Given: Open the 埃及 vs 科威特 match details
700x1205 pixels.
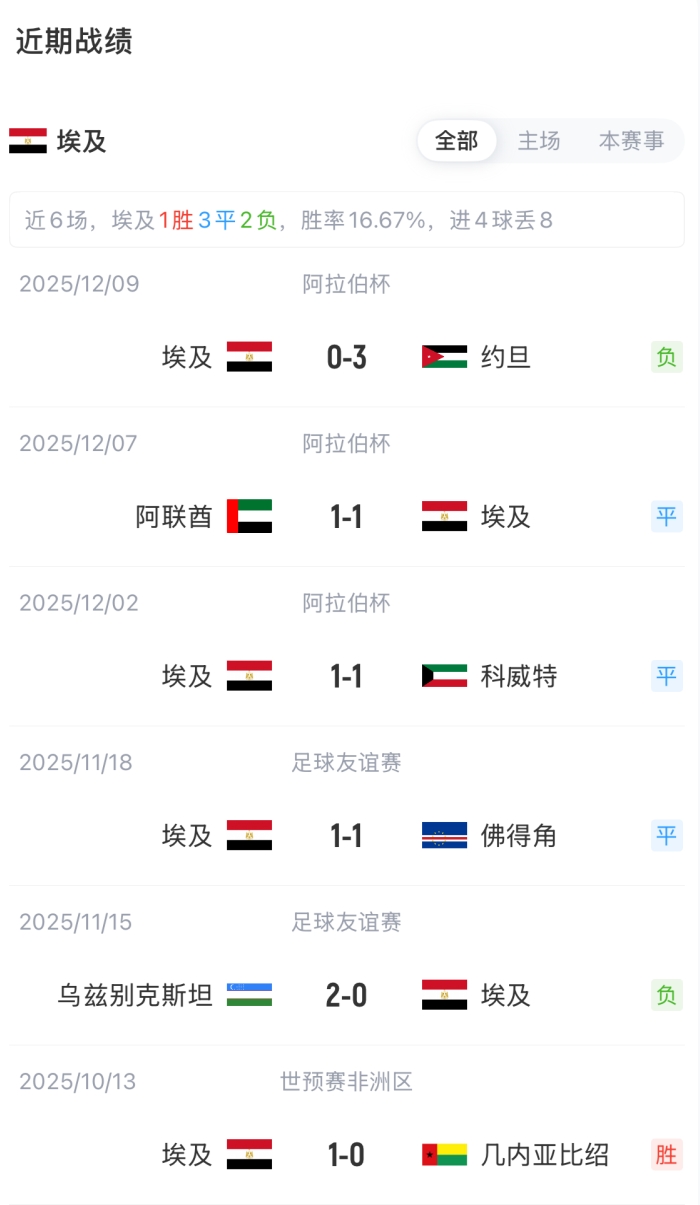Looking at the screenshot, I should [347, 677].
